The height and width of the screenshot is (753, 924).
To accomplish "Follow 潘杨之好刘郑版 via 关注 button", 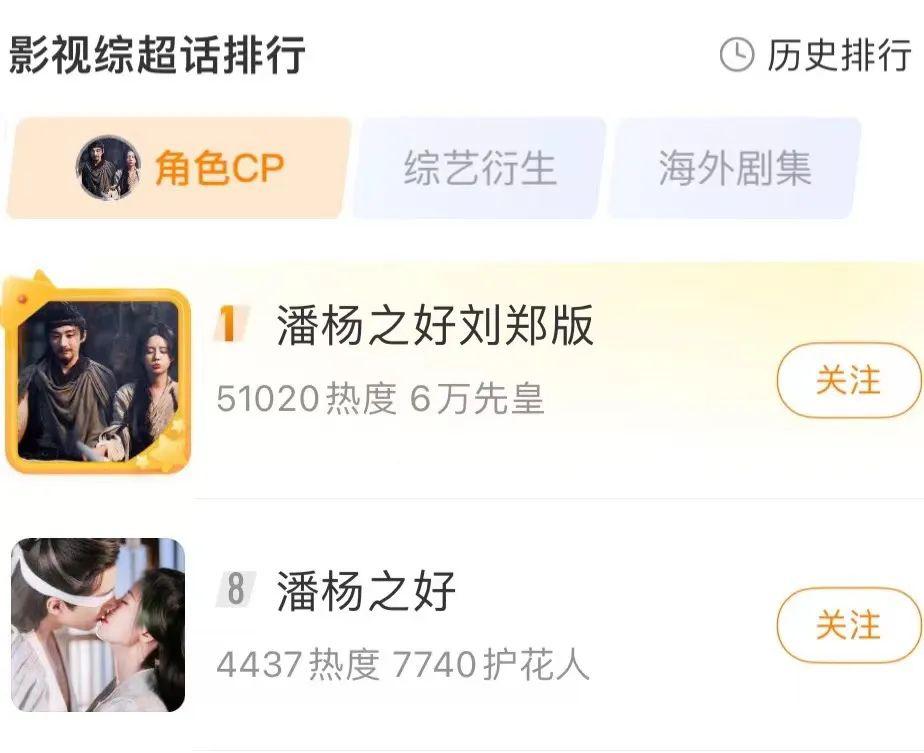I will pyautogui.click(x=848, y=380).
